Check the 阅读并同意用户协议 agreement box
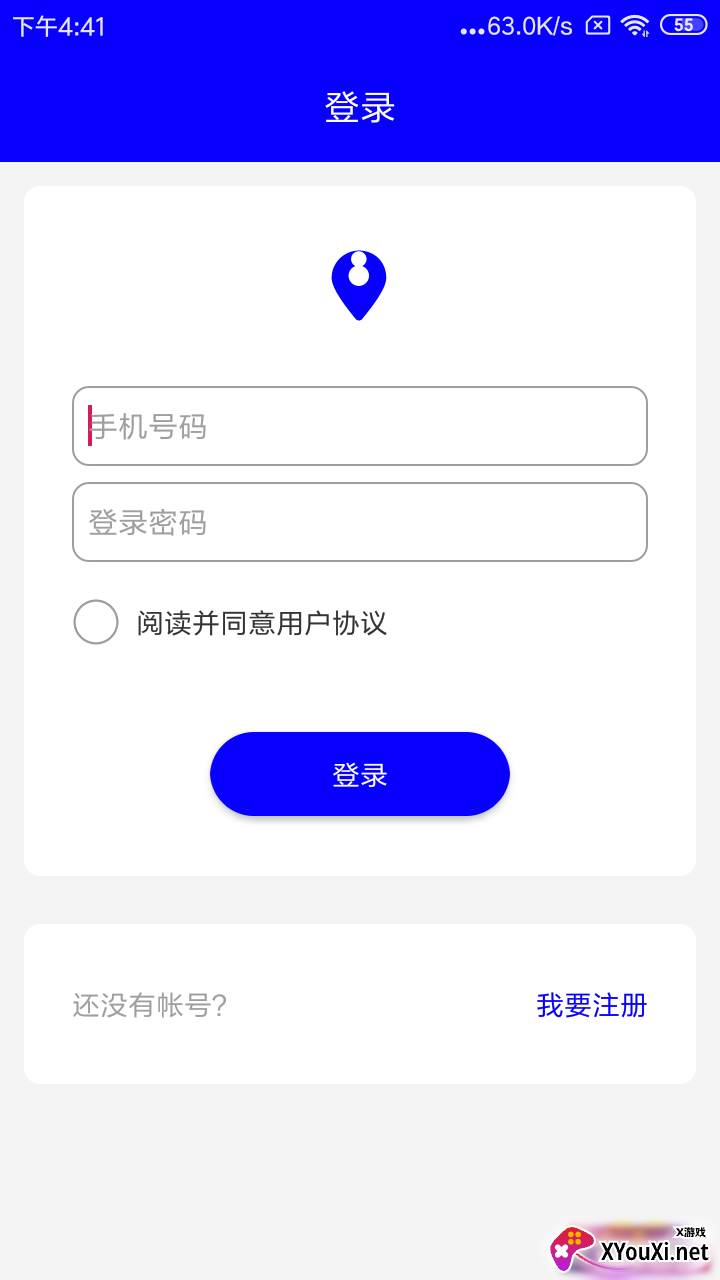This screenshot has width=720, height=1280. click(96, 622)
